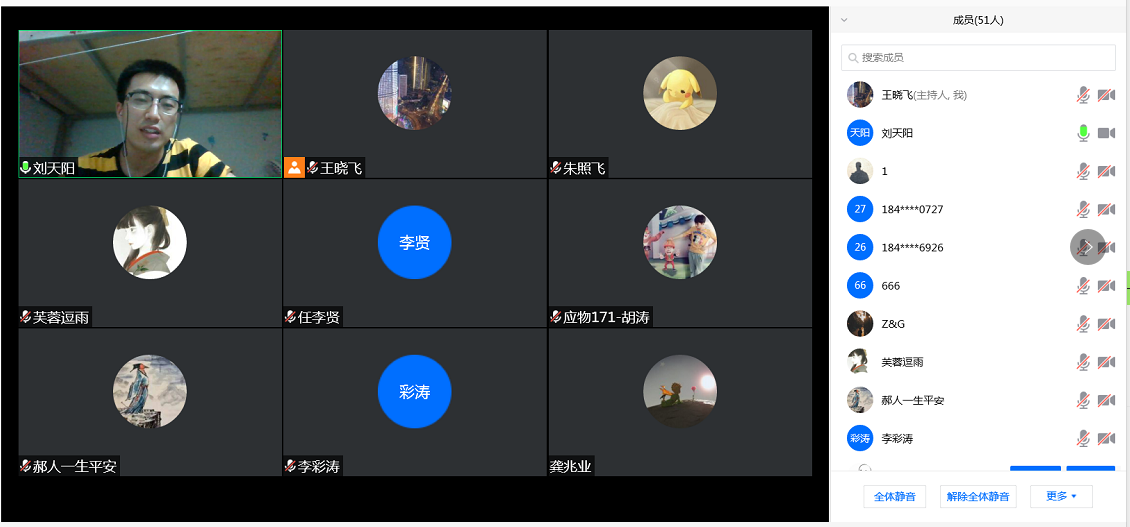Toggle camera icon for 刘天阳
Viewport: 1130px width, 527px height.
tap(1106, 133)
